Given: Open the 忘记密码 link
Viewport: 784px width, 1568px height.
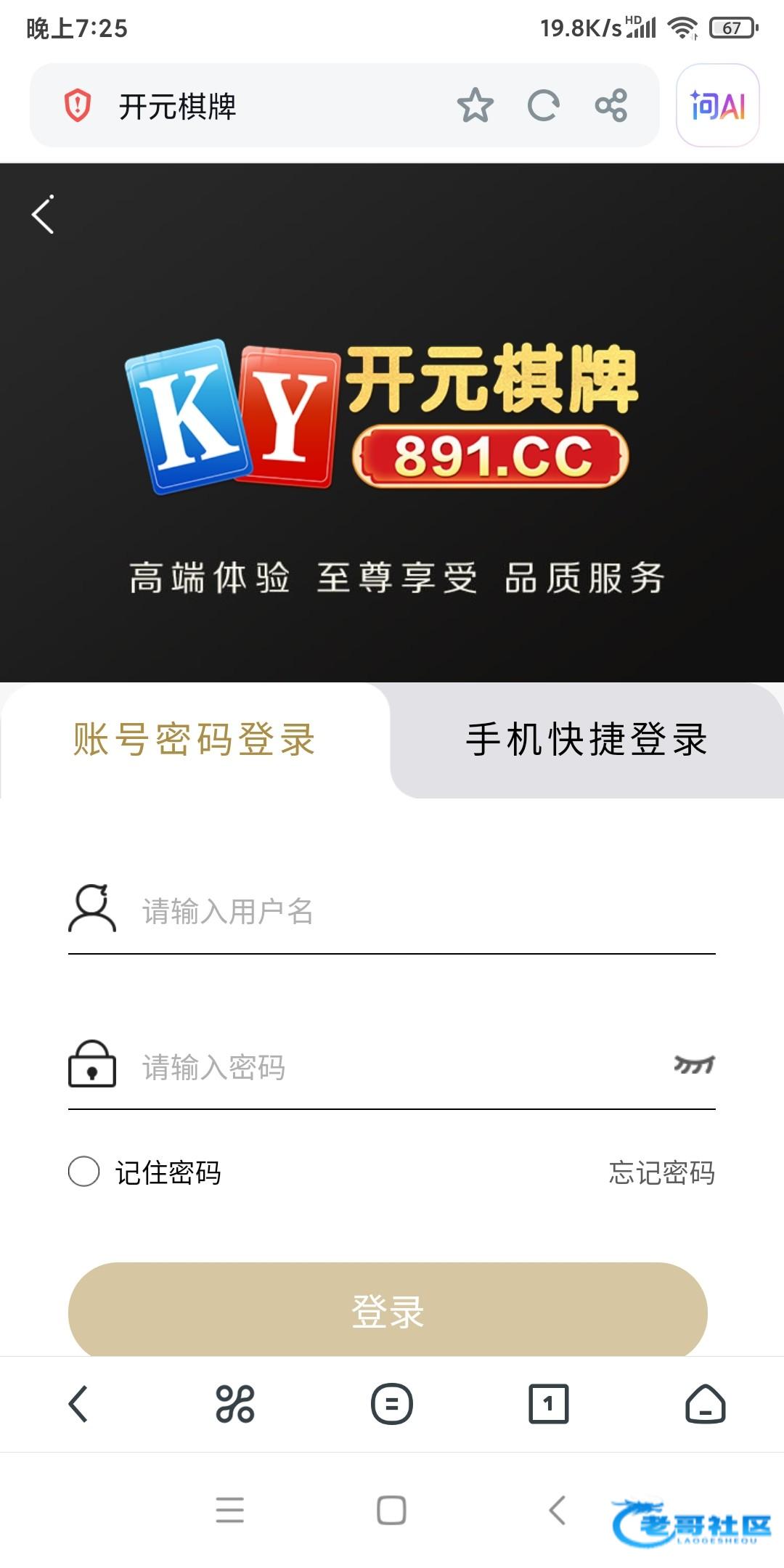Looking at the screenshot, I should [x=662, y=1172].
